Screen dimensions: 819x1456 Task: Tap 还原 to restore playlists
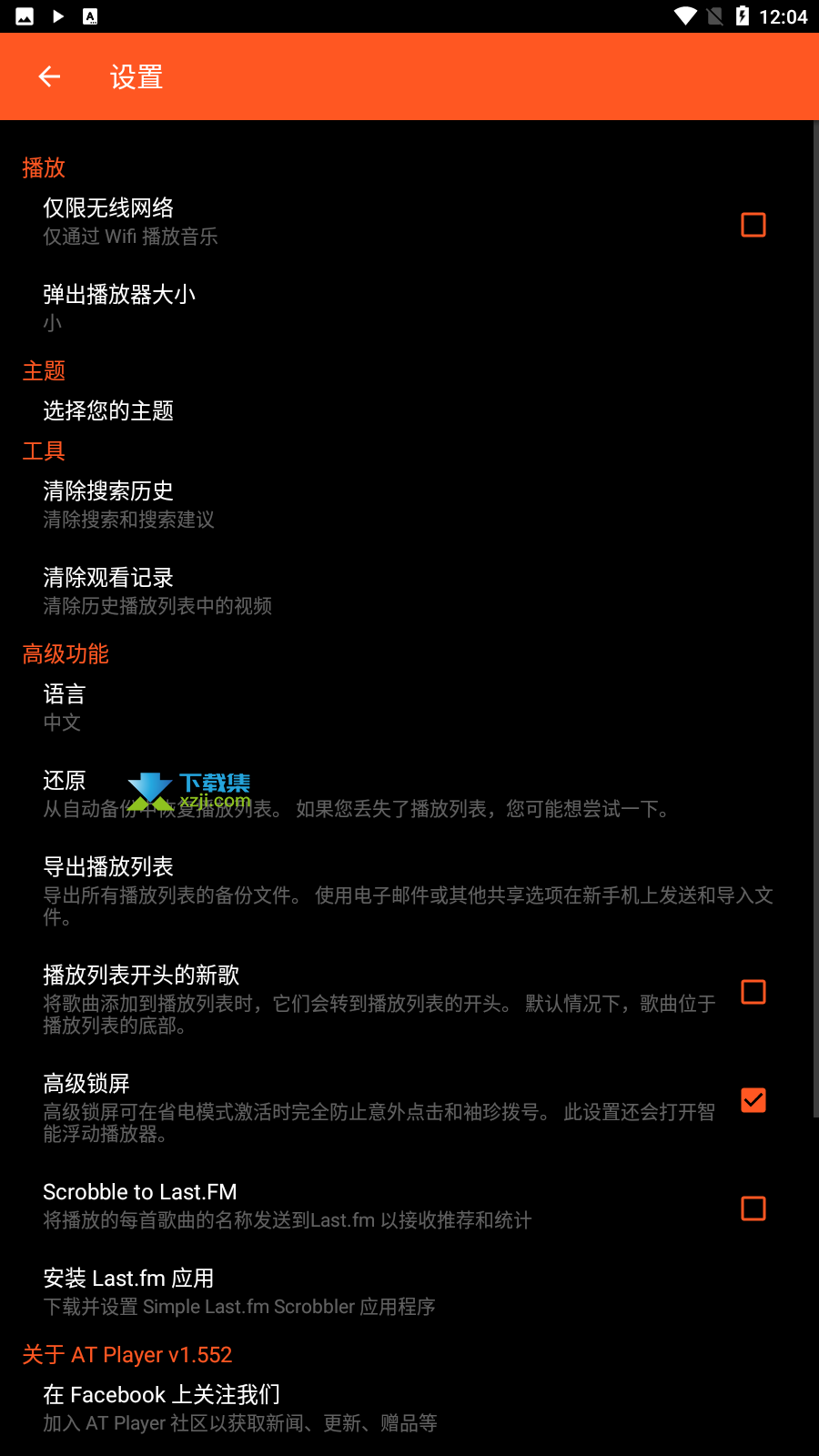(x=409, y=794)
